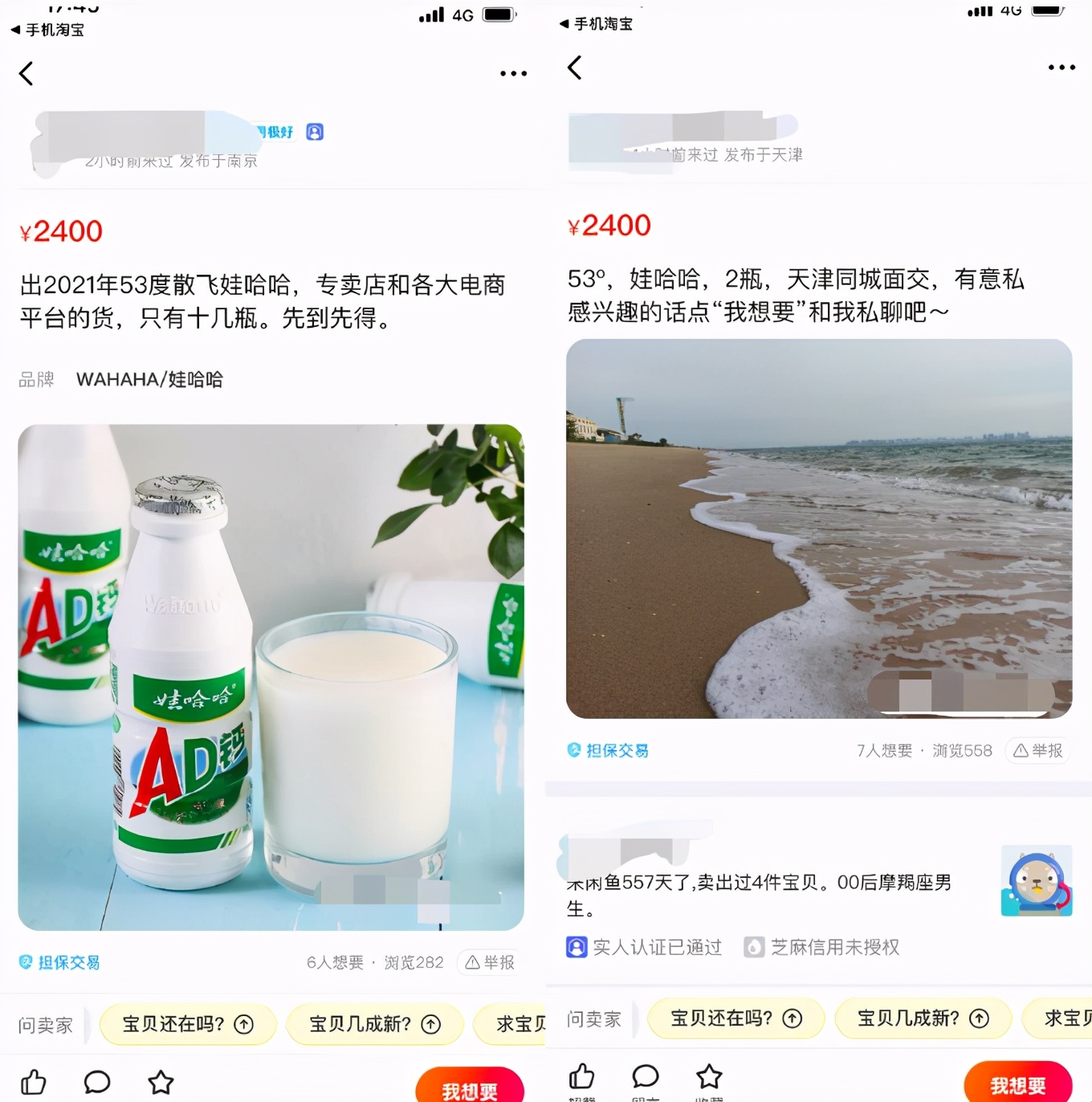The height and width of the screenshot is (1102, 1092).
Task: Expand the arrow in the left 宝贝几成新 chip
Action: point(431,1024)
